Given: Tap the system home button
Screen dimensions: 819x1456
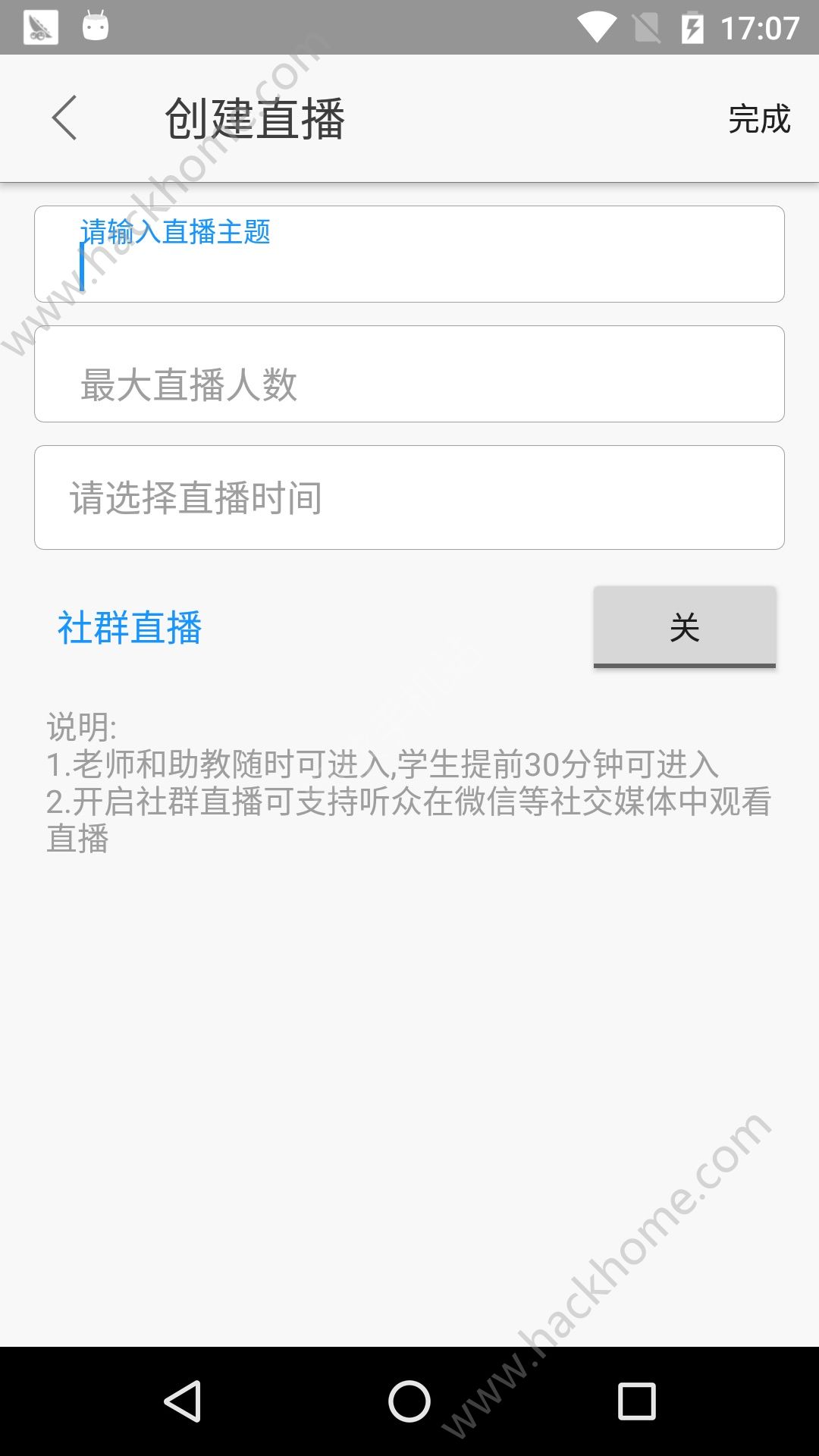Looking at the screenshot, I should (x=409, y=1401).
